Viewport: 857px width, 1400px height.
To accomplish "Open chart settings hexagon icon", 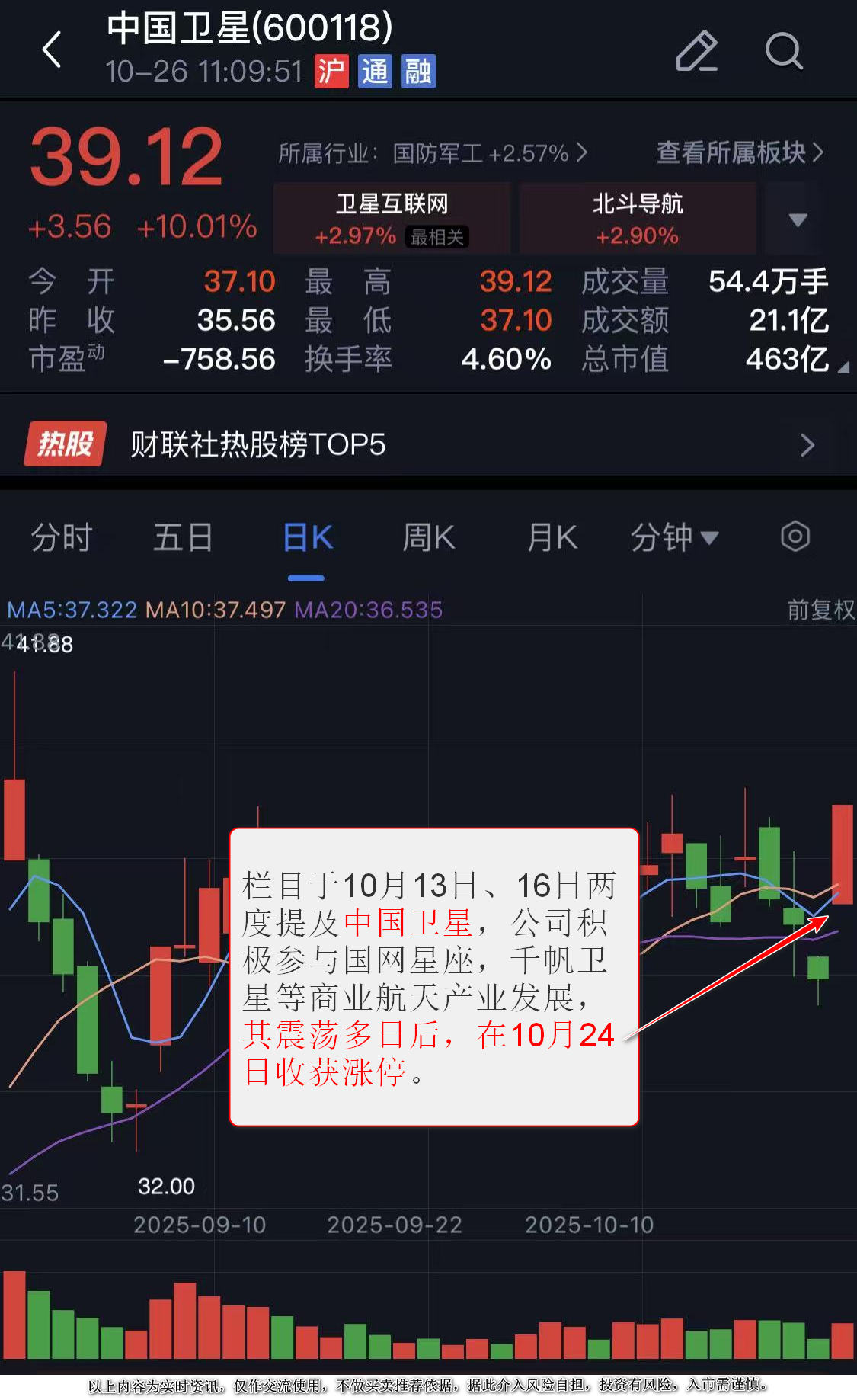I will point(795,537).
